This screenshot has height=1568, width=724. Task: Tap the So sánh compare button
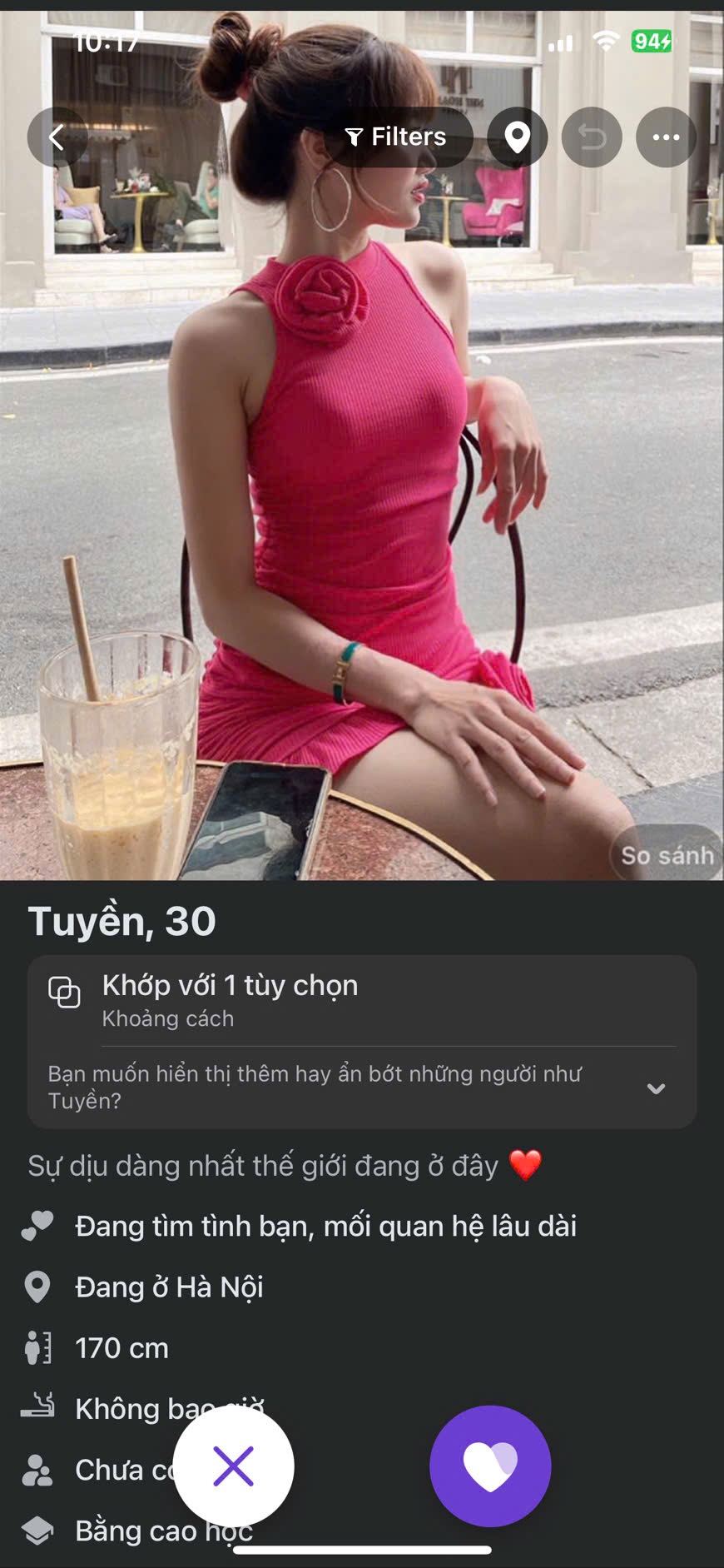click(x=667, y=855)
